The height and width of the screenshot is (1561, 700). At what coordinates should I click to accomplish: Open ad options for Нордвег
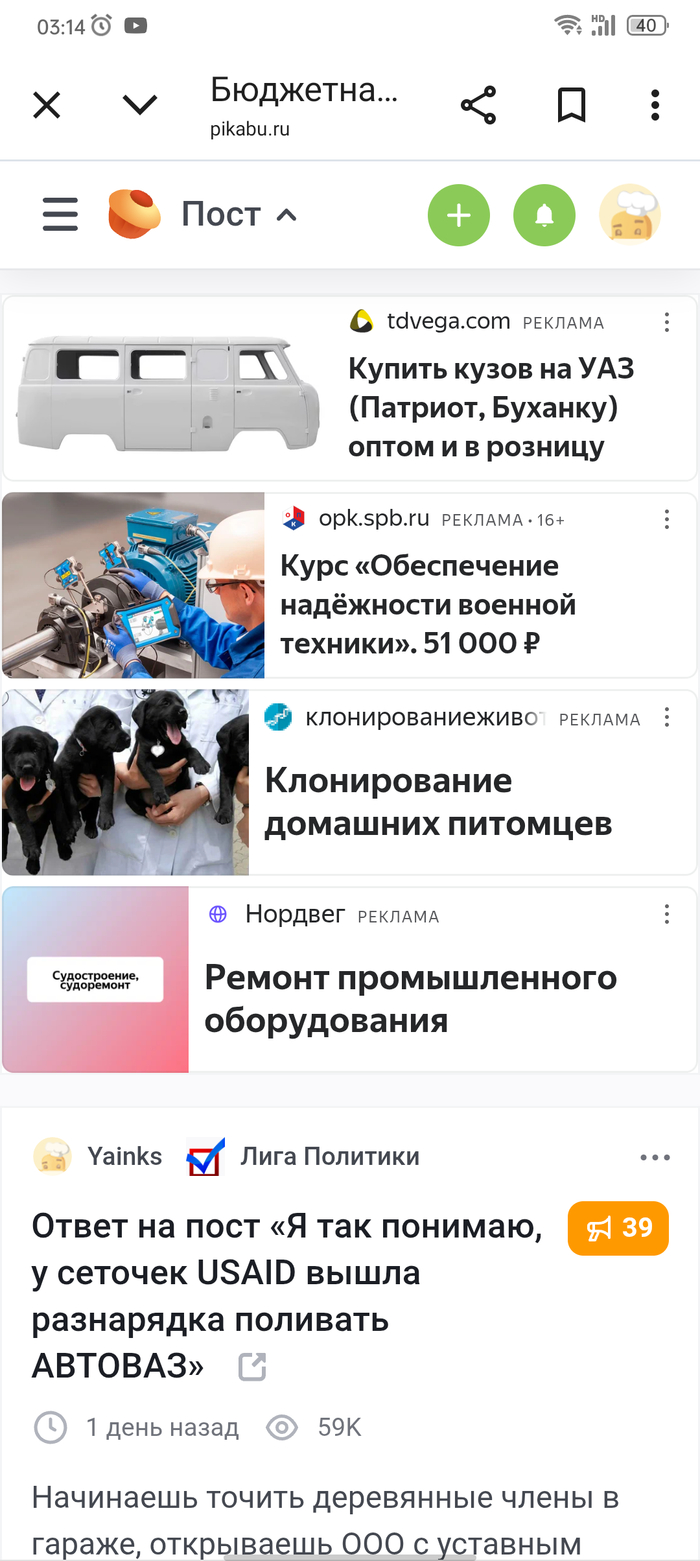pyautogui.click(x=667, y=914)
